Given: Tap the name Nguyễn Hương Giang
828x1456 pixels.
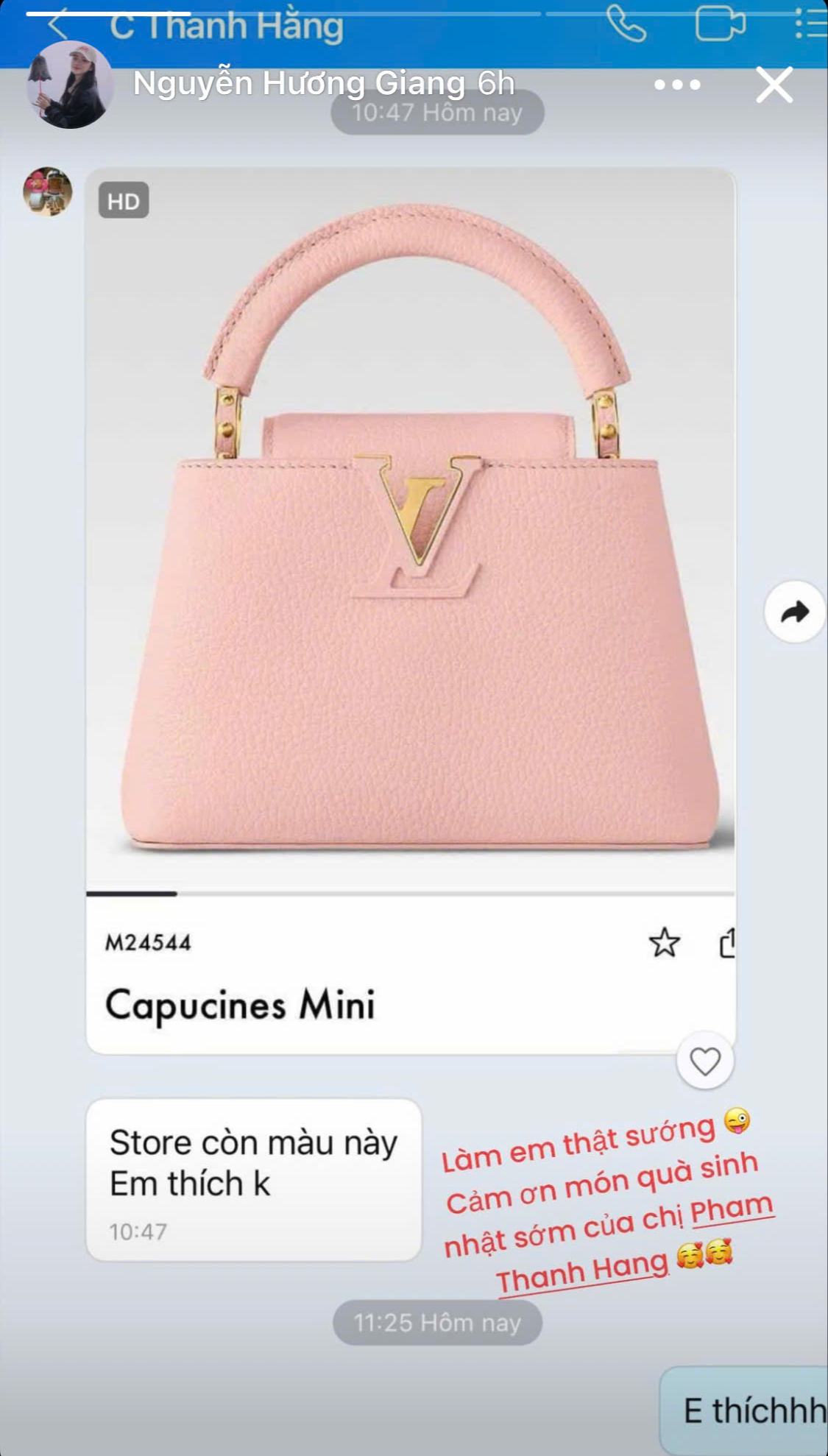Looking at the screenshot, I should point(299,84).
